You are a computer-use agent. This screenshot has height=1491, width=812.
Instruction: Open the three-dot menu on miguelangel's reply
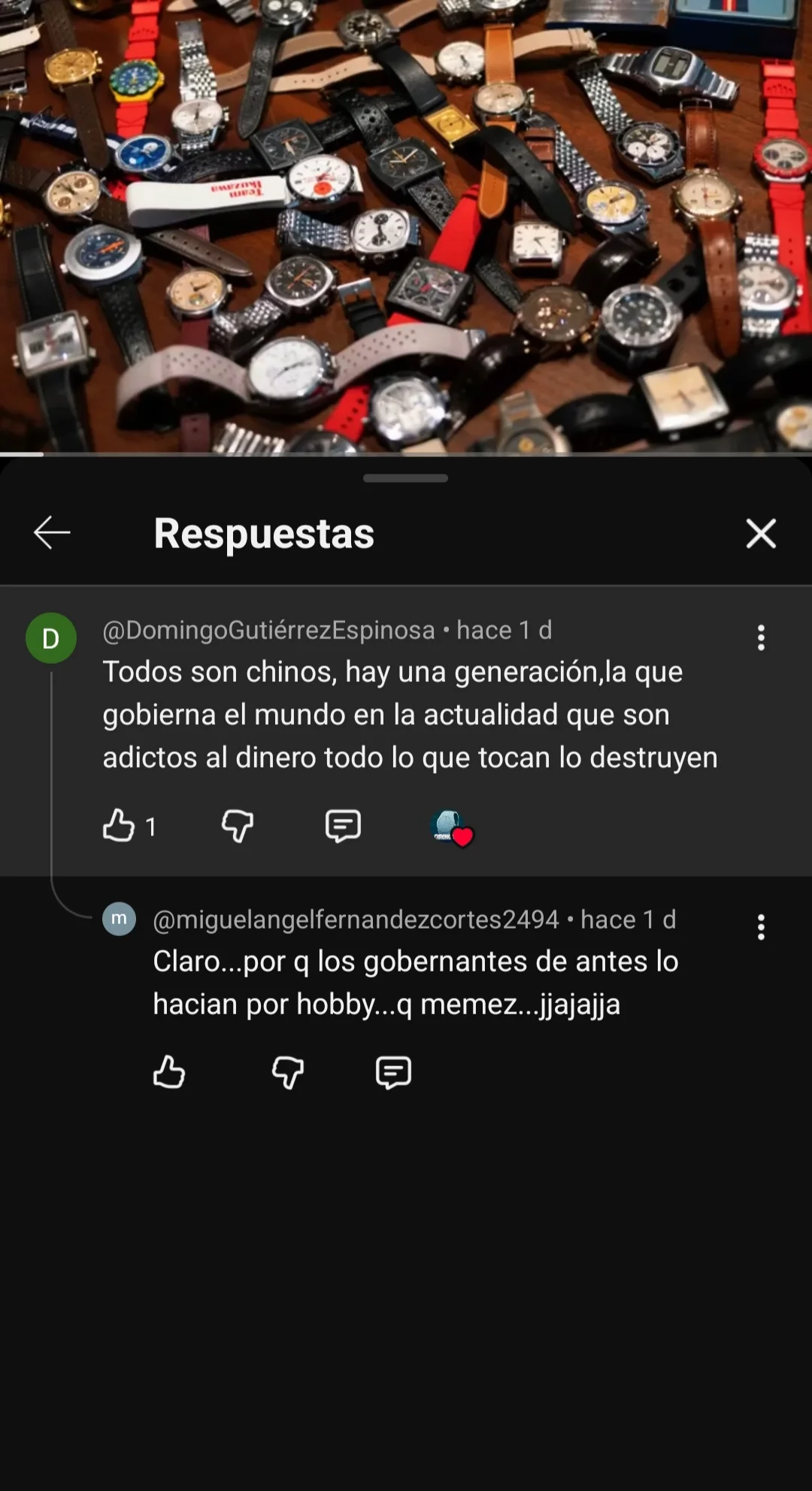pos(761,927)
